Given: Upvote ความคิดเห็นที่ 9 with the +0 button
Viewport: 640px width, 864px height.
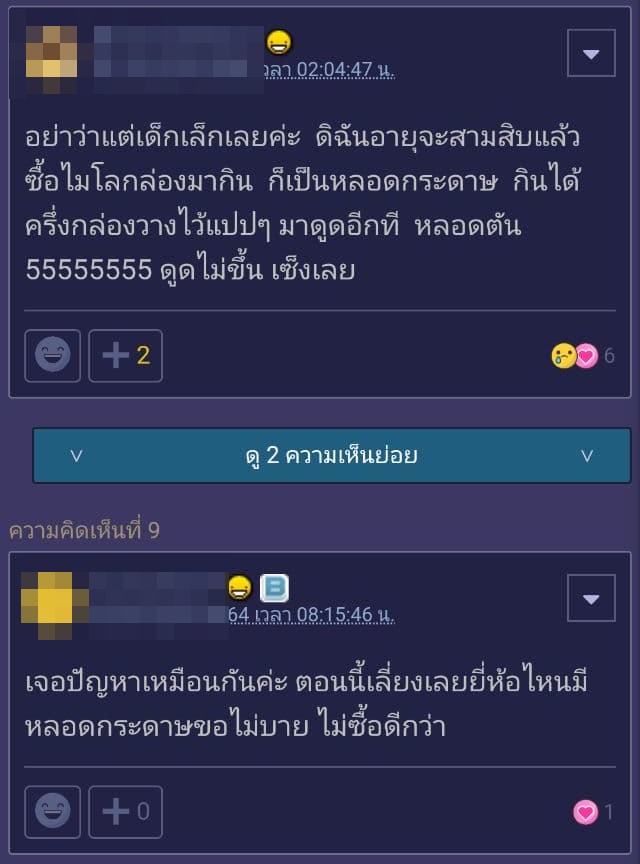Looking at the screenshot, I should coord(125,812).
